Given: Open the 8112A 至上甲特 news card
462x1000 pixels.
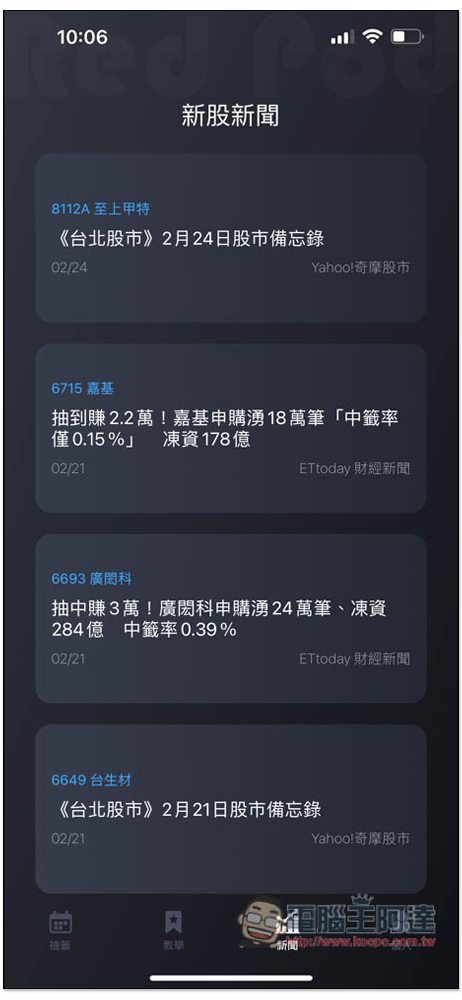Looking at the screenshot, I should coord(230,237).
